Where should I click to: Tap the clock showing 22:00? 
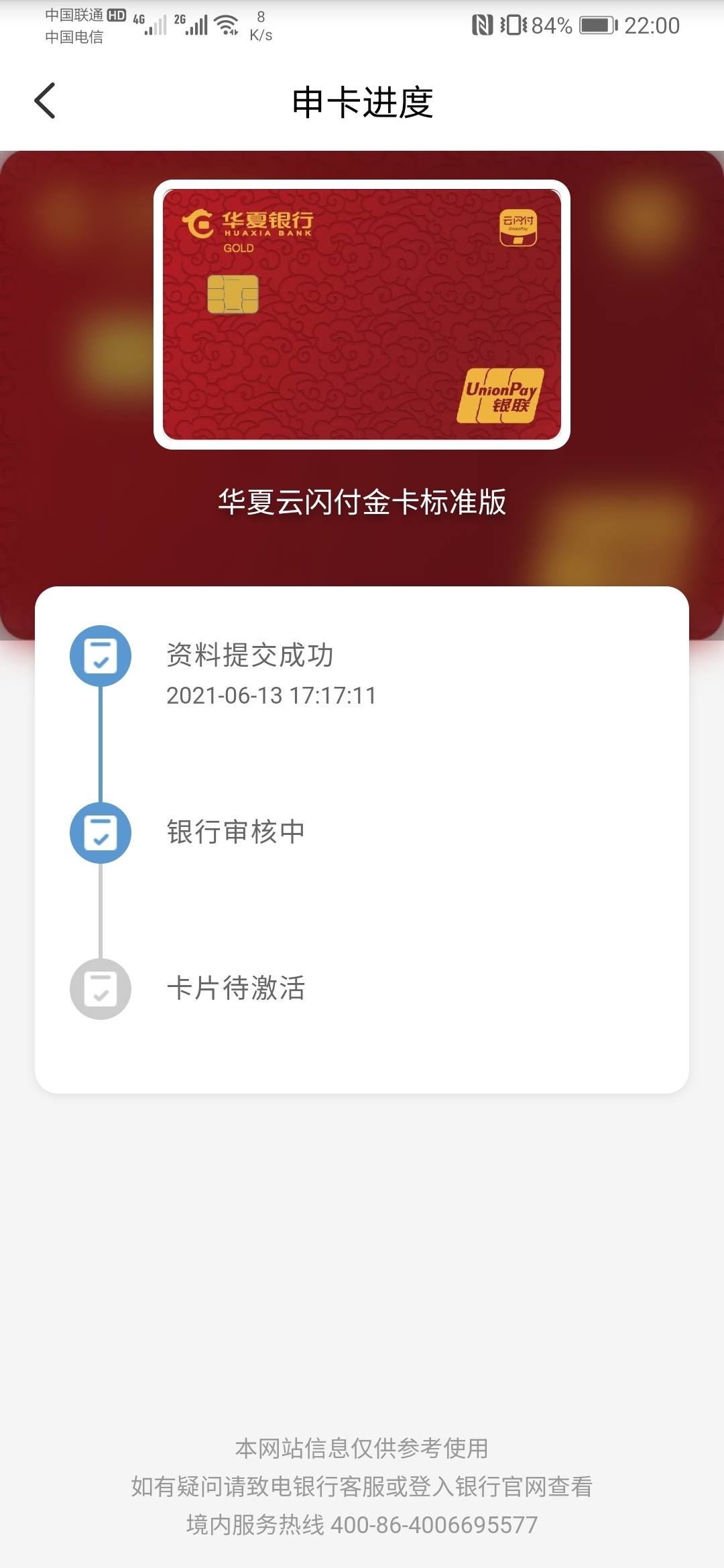click(654, 25)
